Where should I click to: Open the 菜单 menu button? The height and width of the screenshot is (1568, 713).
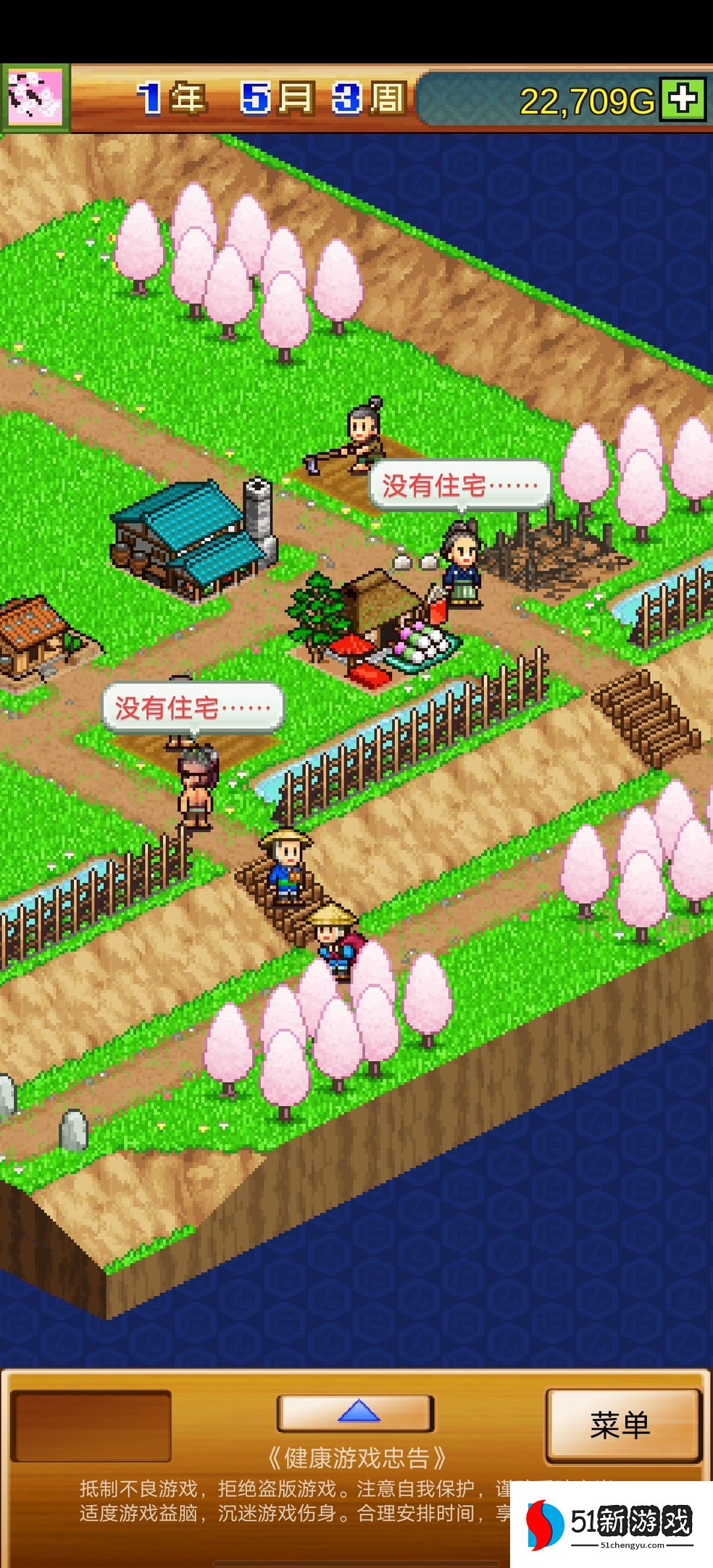[622, 1425]
